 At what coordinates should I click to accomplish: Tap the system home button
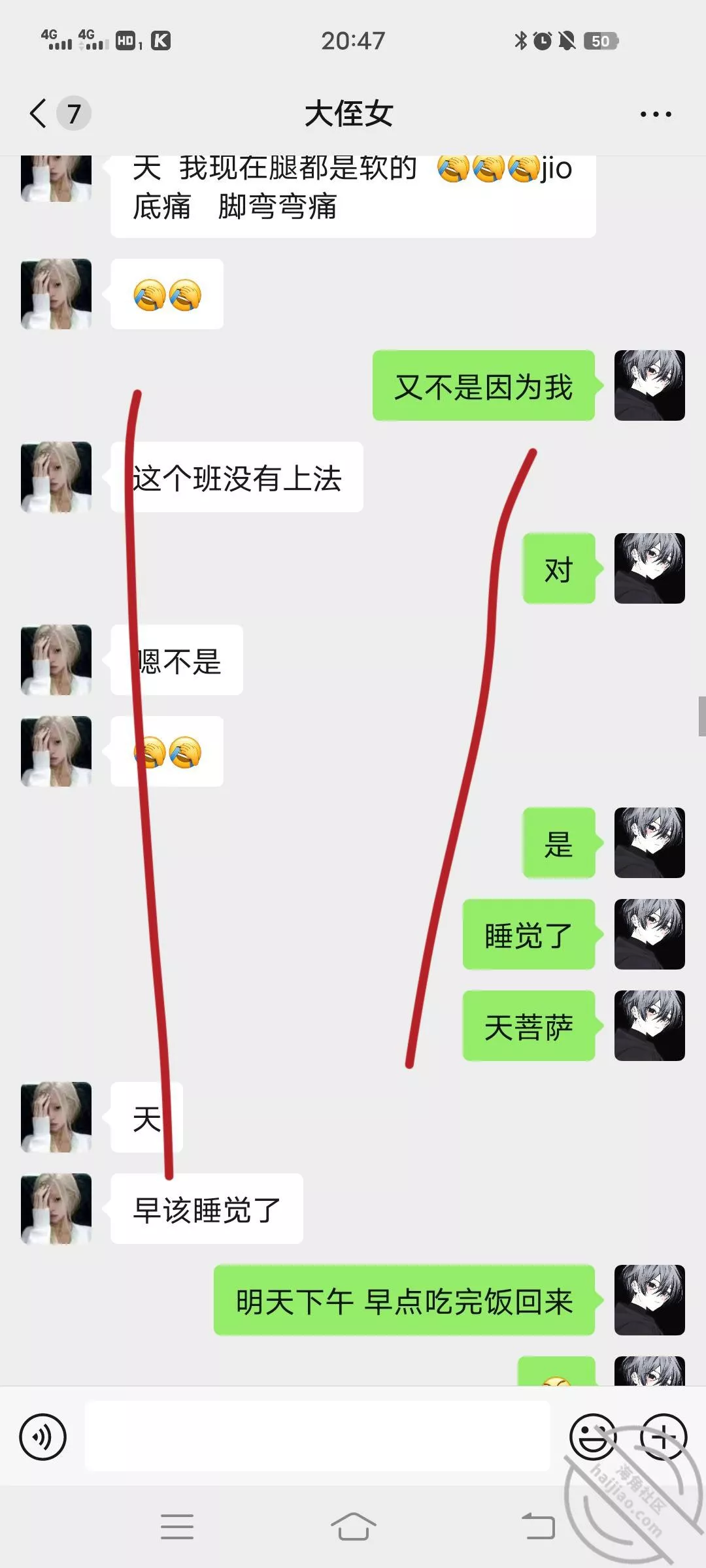(353, 1527)
